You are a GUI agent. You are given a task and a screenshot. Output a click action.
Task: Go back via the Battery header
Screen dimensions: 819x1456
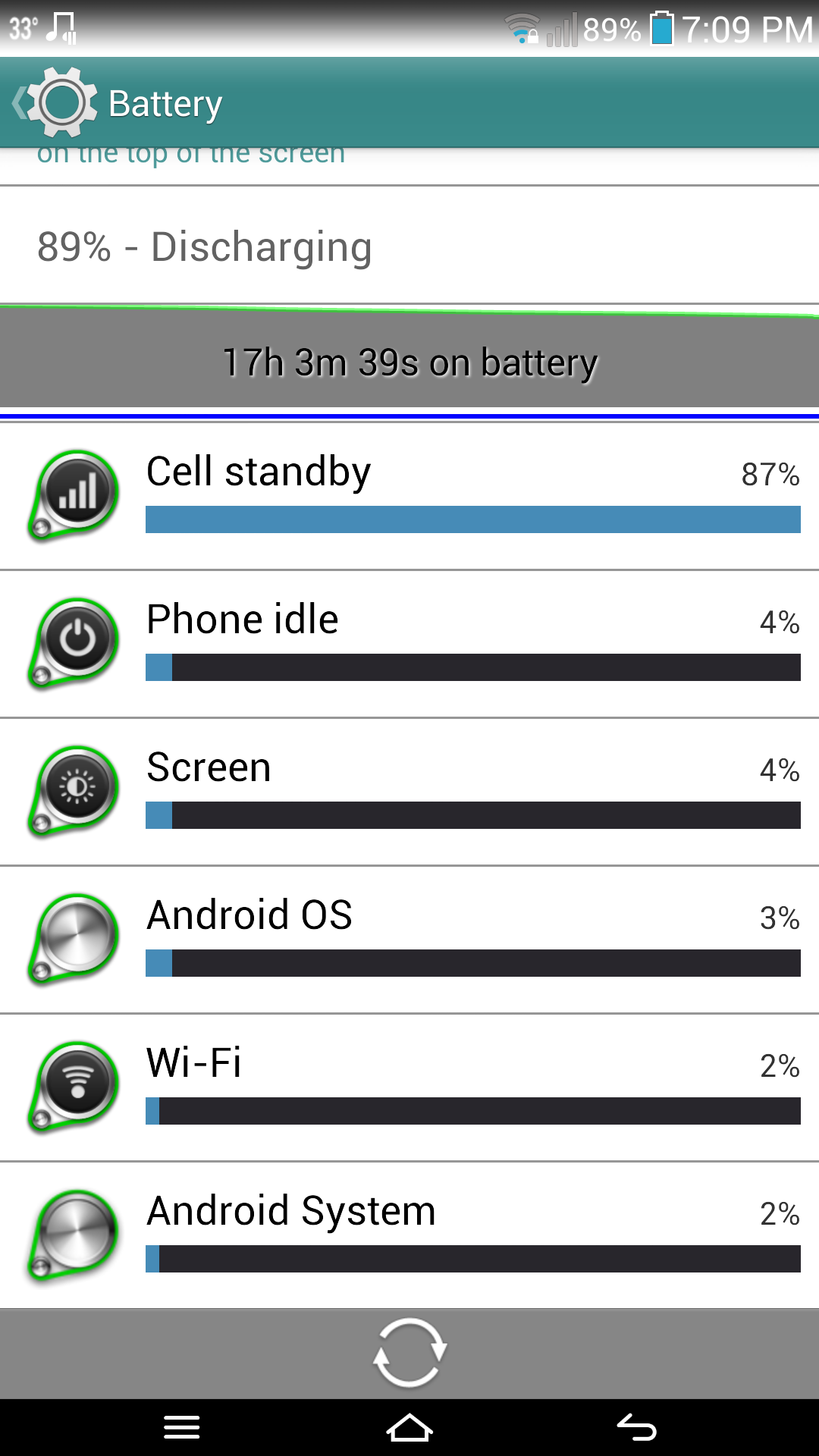118,103
